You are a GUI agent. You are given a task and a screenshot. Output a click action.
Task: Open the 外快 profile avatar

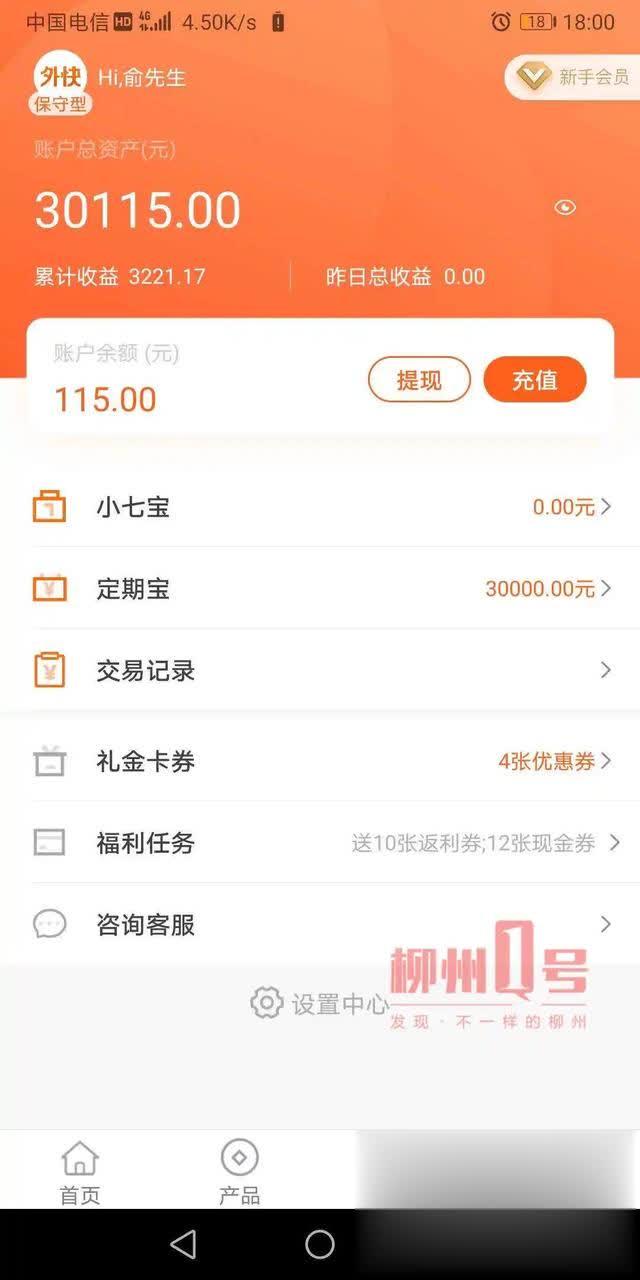60,78
